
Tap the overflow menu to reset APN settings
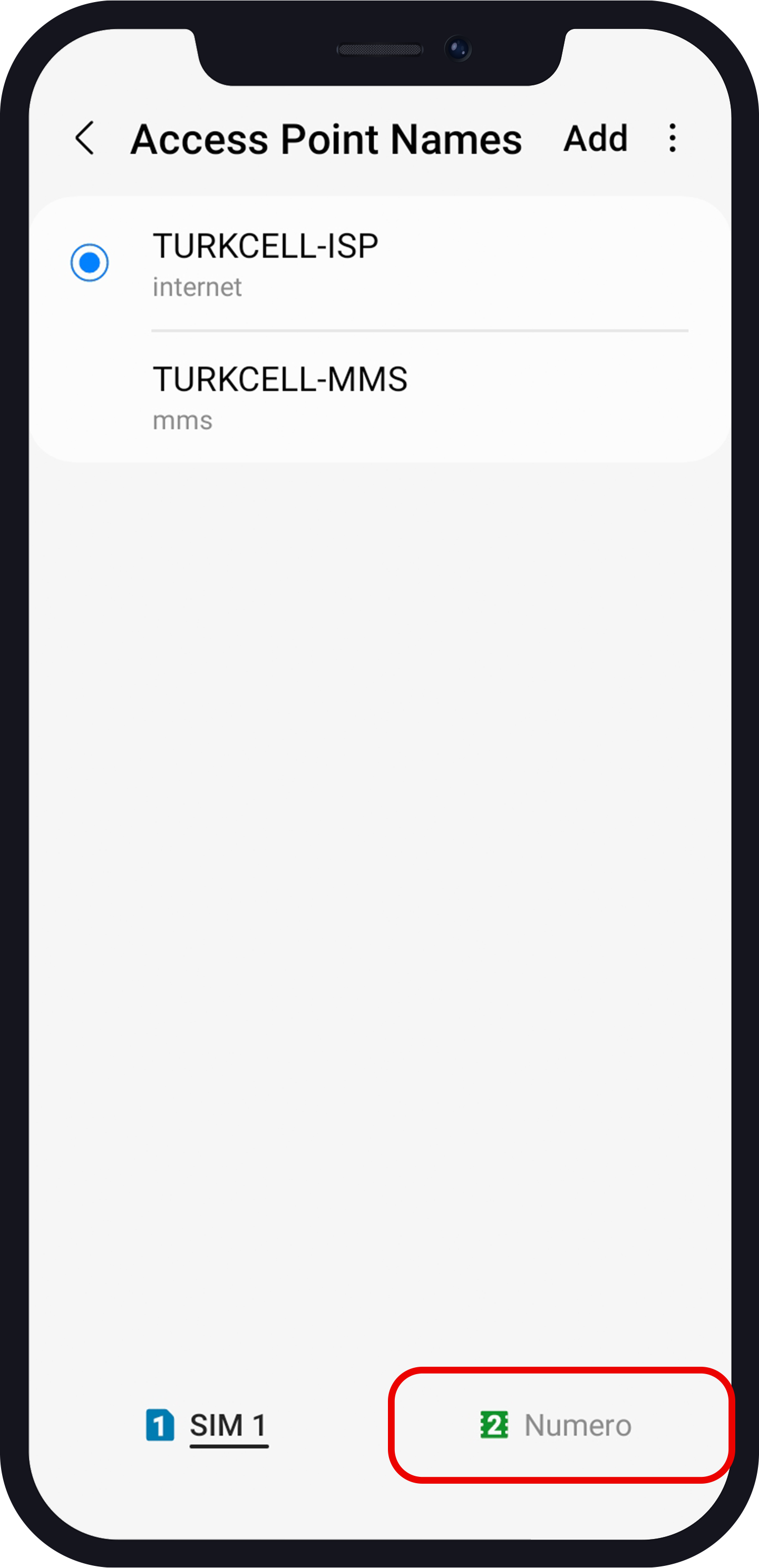(x=672, y=139)
